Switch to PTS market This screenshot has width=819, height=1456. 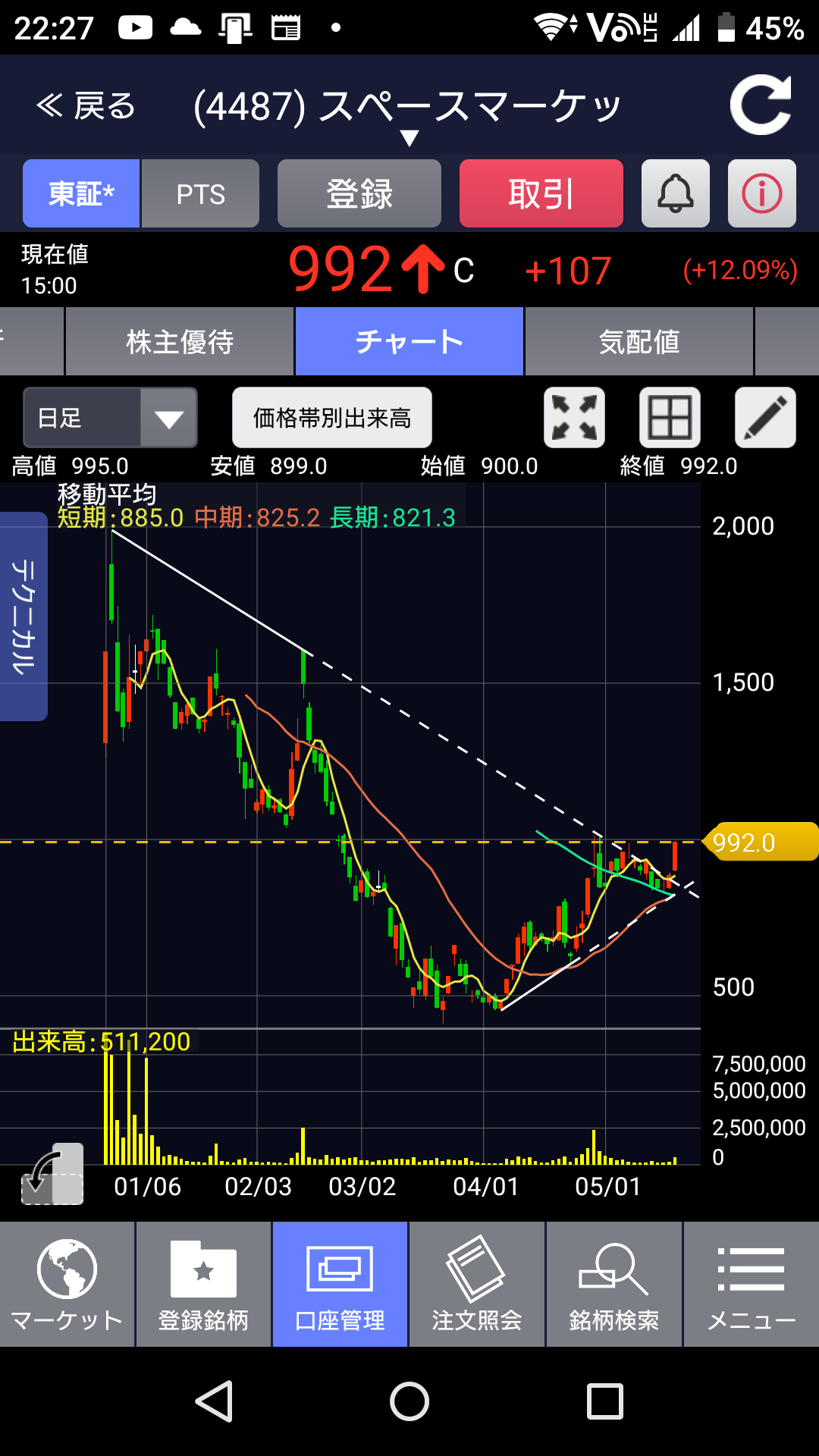pyautogui.click(x=200, y=194)
